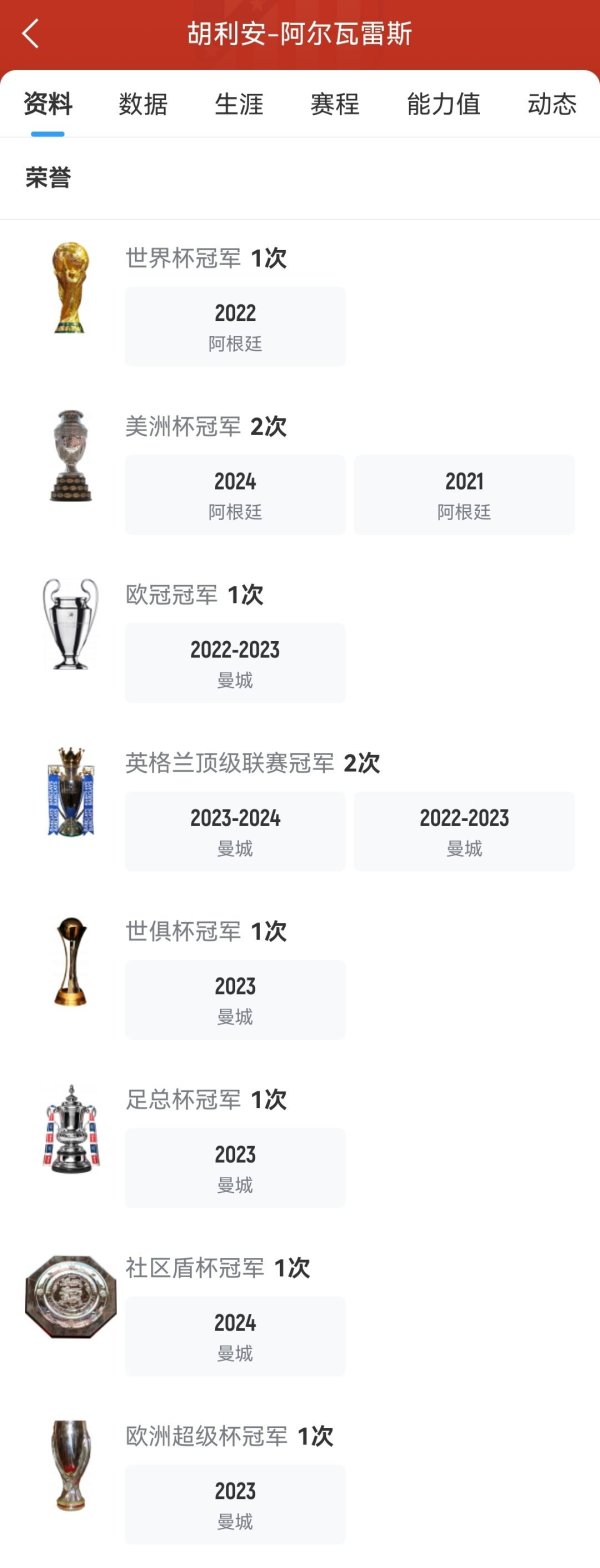Open the 生涯 tab
This screenshot has width=600, height=1568.
pos(239,104)
